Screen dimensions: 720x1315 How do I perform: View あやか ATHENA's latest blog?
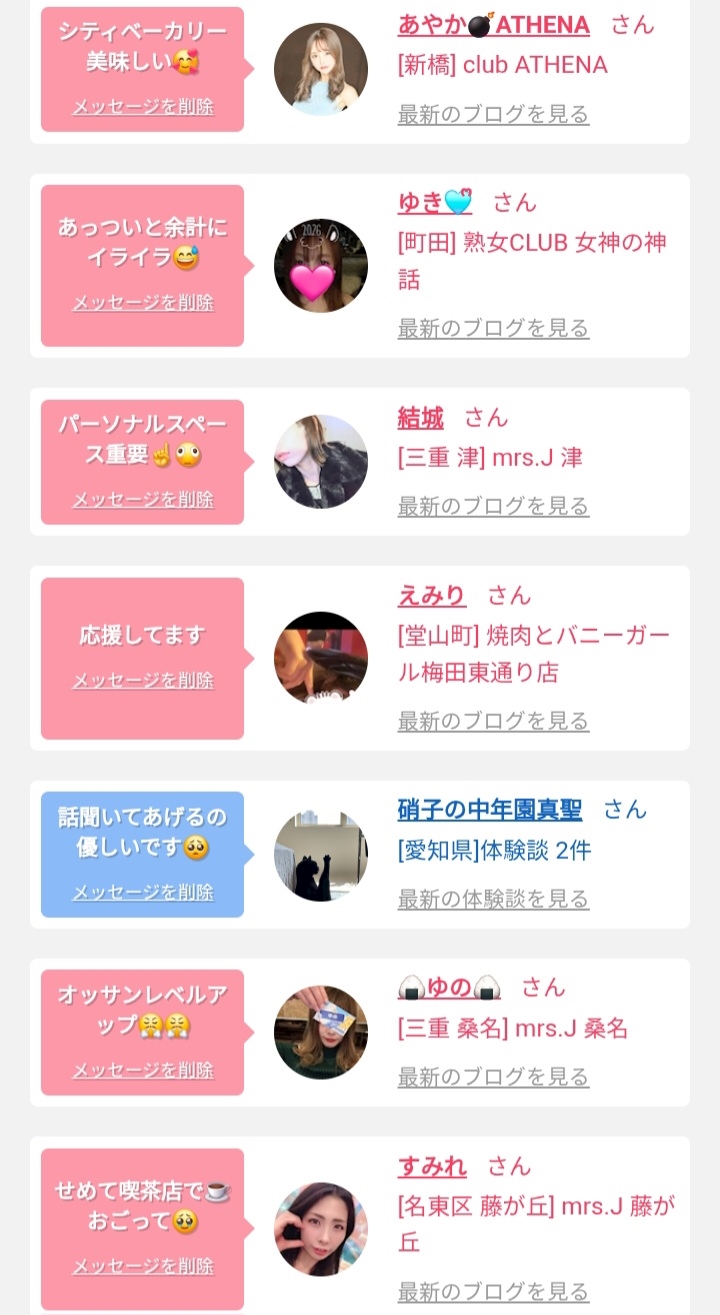click(493, 114)
